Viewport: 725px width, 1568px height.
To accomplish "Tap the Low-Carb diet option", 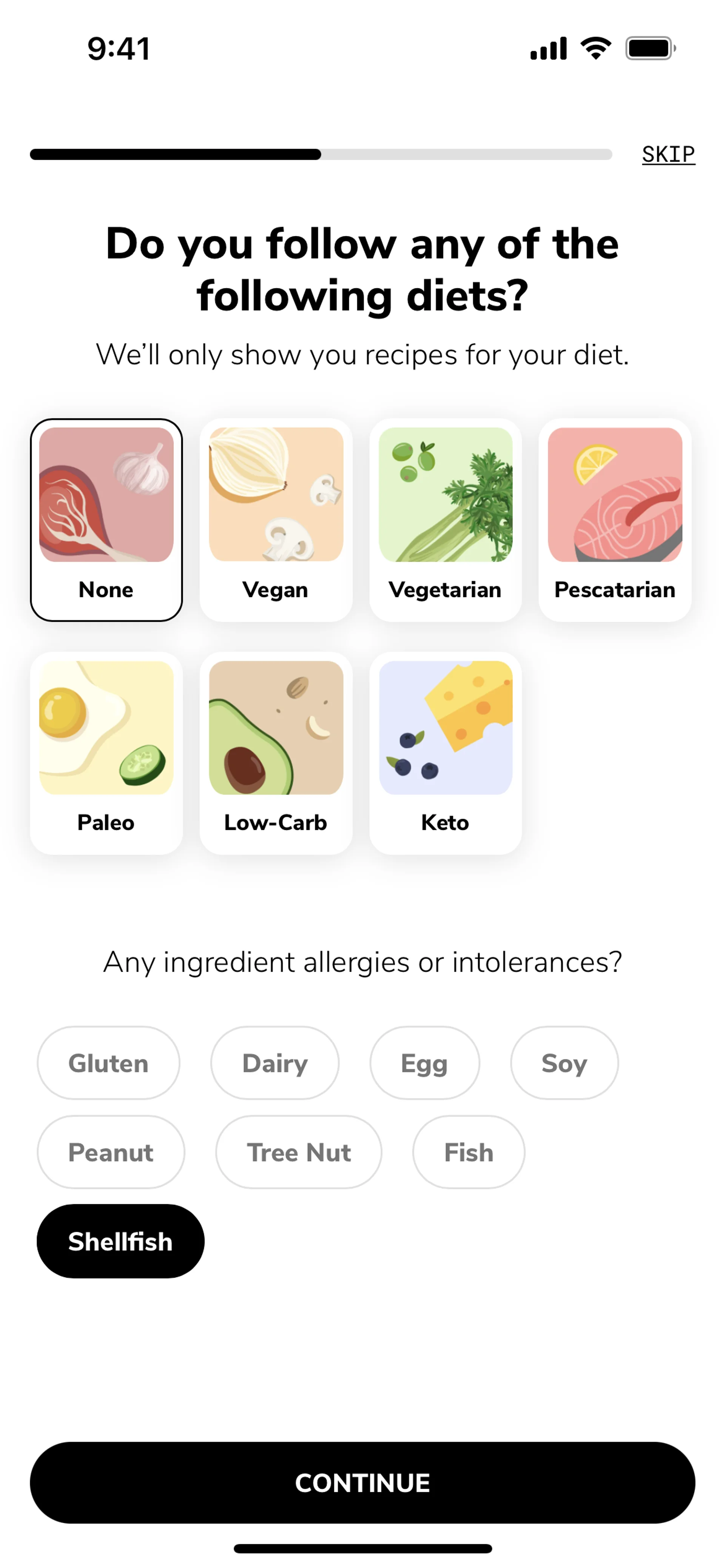I will point(275,753).
